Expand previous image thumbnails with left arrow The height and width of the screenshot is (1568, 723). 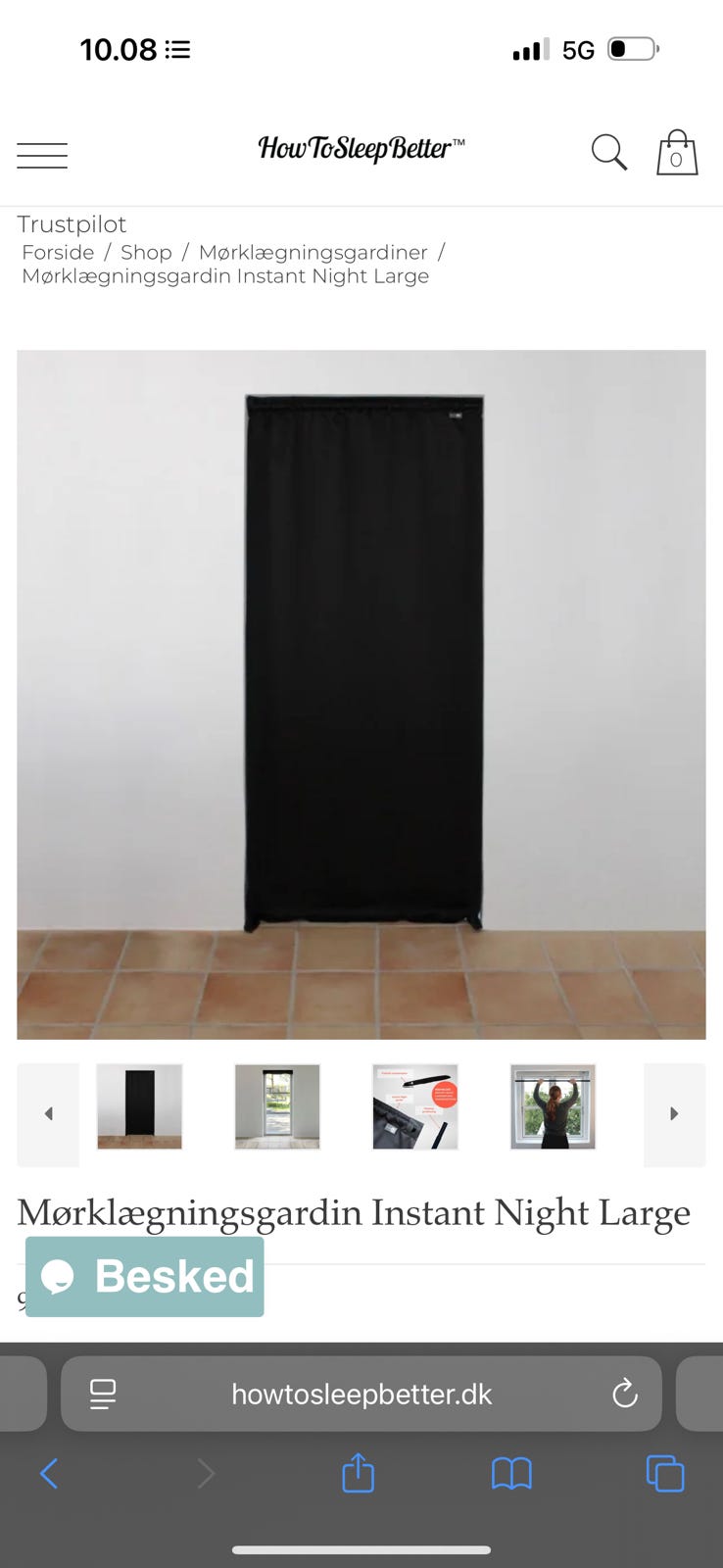pos(47,1113)
